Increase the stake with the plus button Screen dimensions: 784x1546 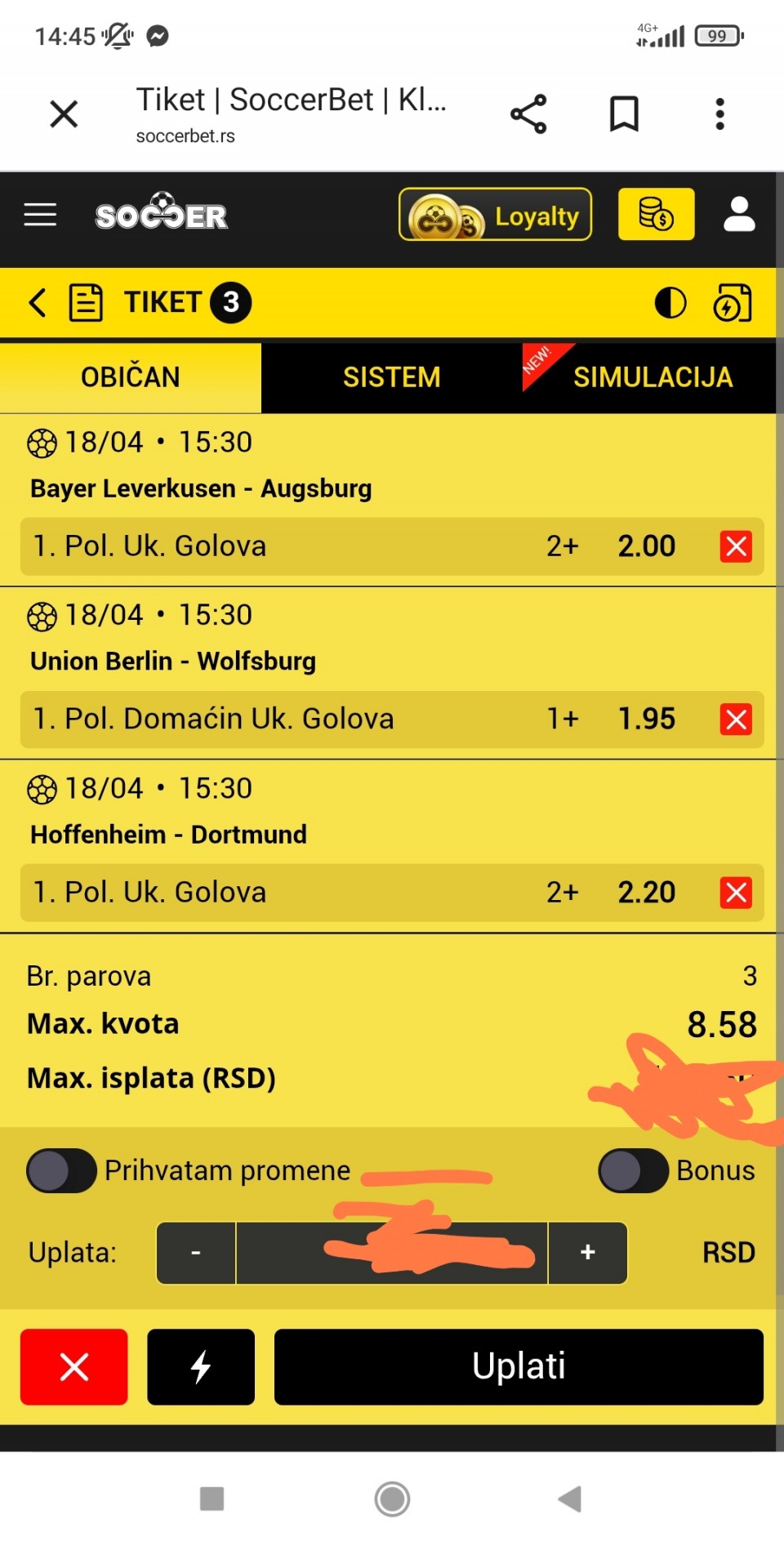587,1253
